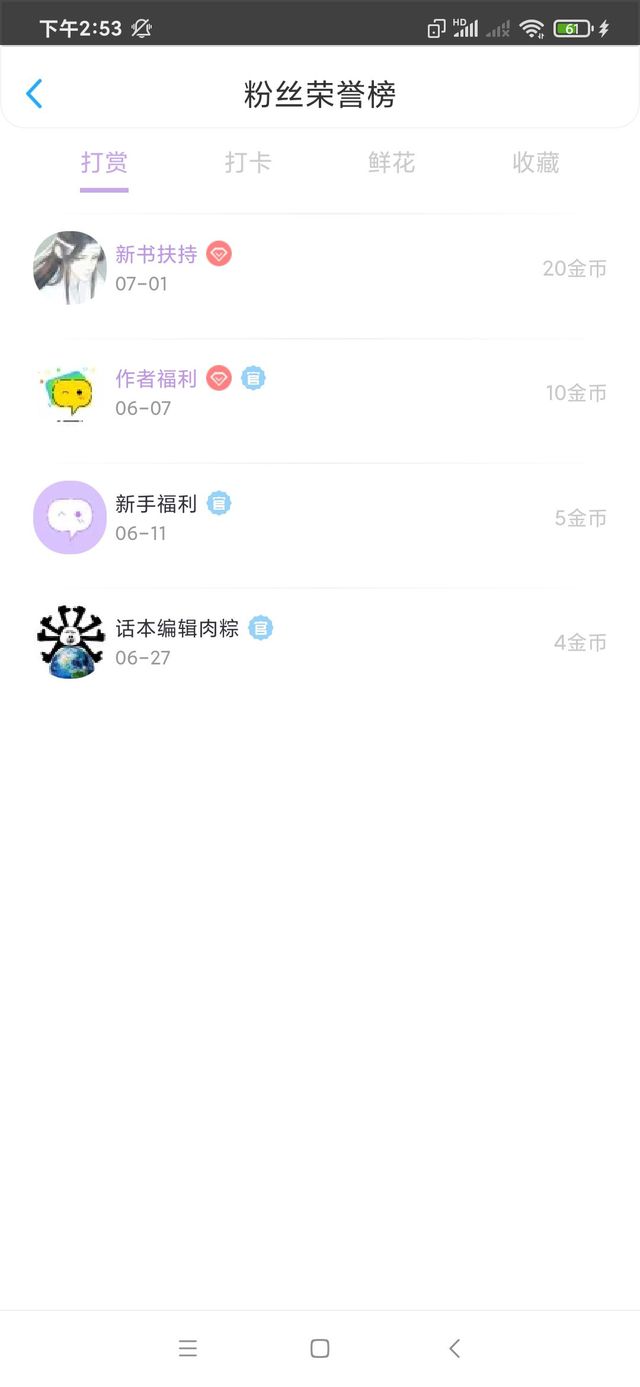Open recent apps from navigation bar

(x=188, y=1348)
